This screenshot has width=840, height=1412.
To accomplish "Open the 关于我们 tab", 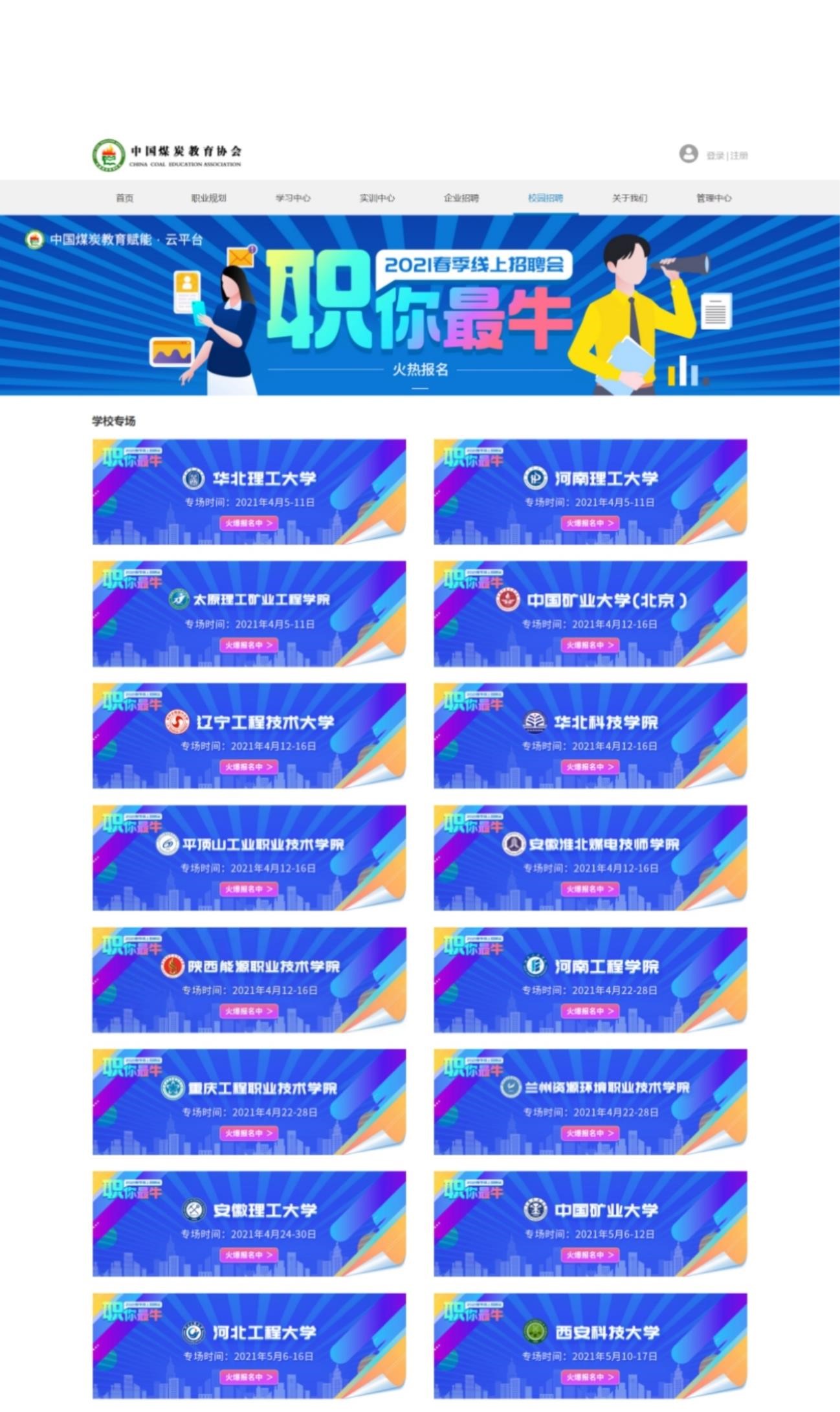I will coord(629,198).
